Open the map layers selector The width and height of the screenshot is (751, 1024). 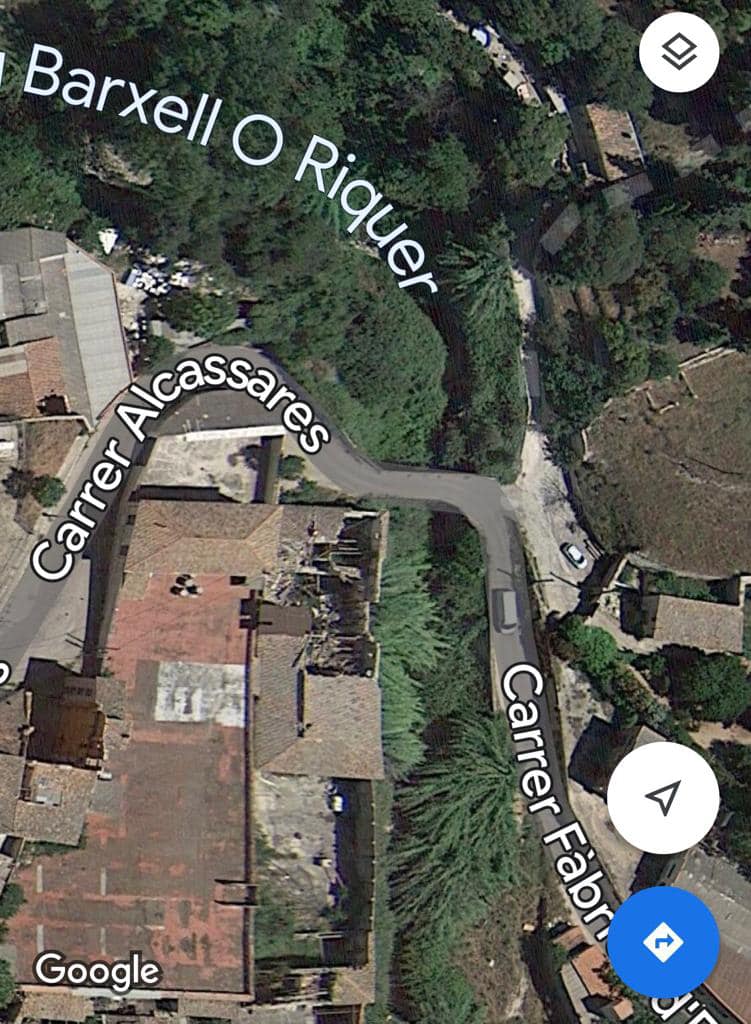tap(679, 52)
